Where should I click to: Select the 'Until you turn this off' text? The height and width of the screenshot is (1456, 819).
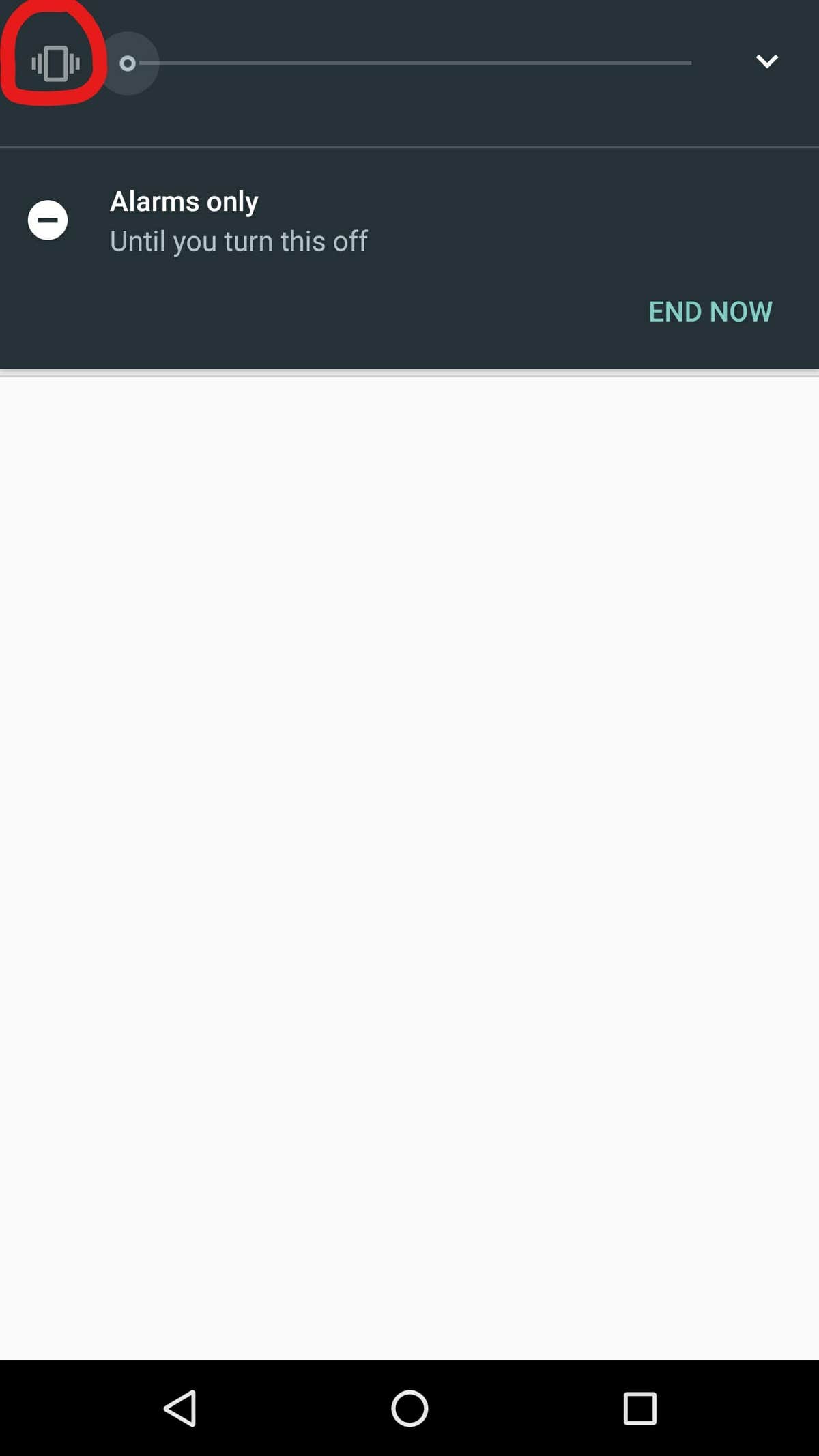(239, 240)
